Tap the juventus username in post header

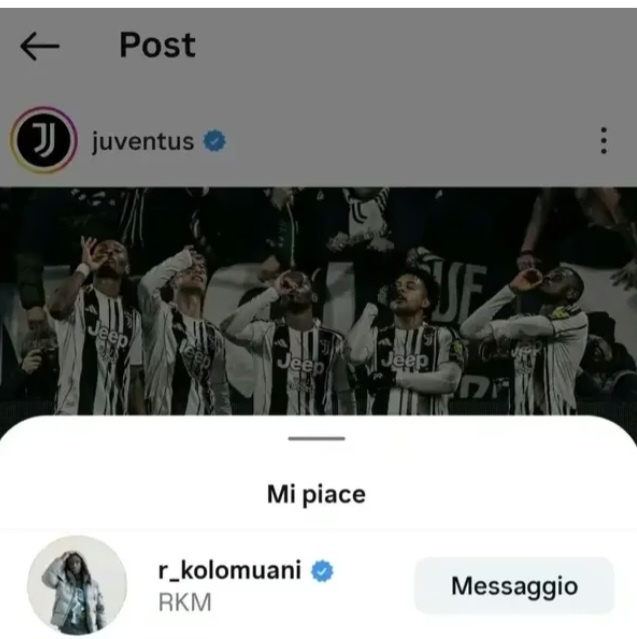[142, 141]
